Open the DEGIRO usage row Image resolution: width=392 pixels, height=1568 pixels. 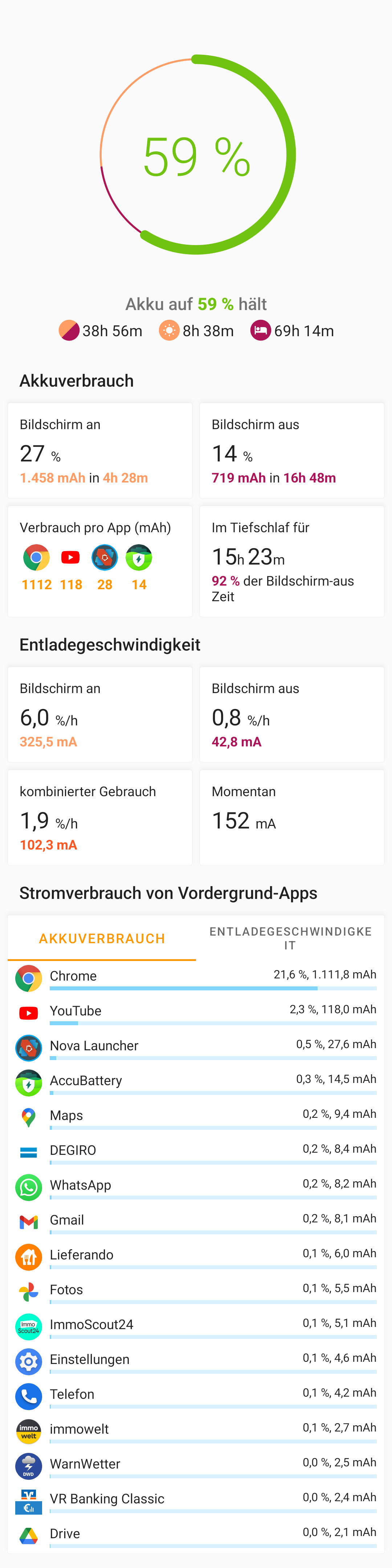(196, 1152)
